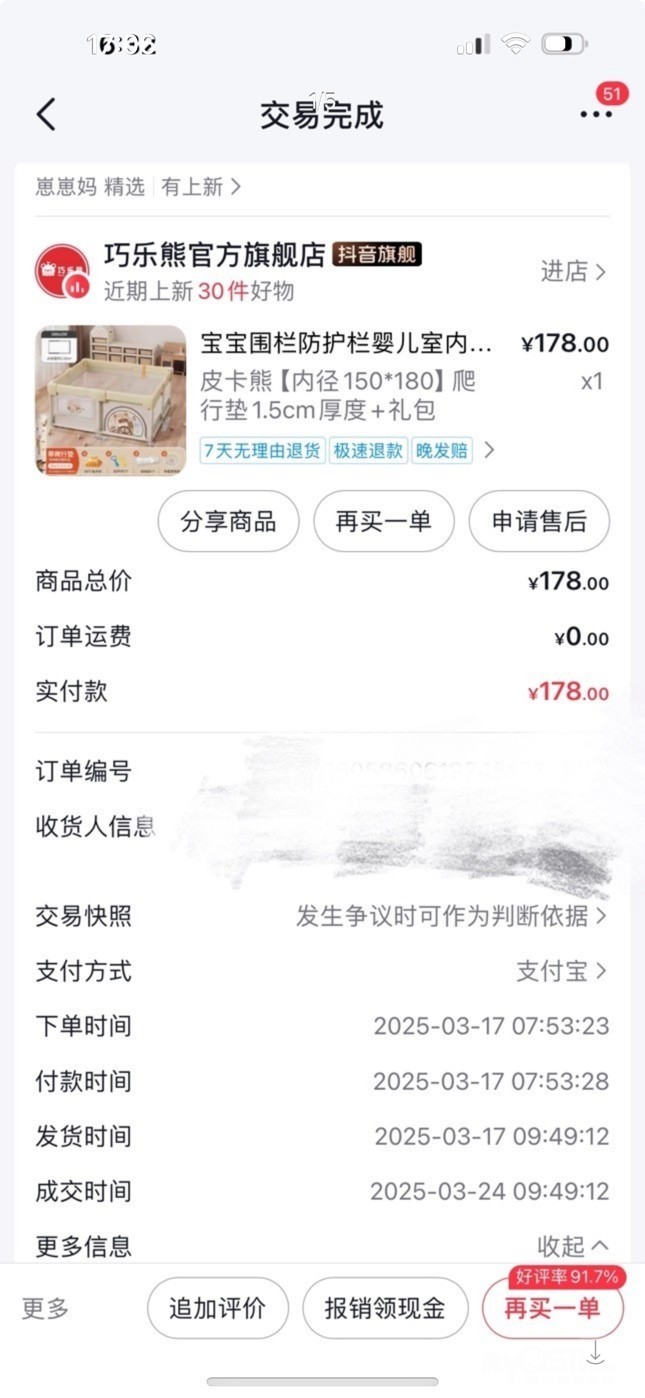Go back using the arrow icon
The image size is (645, 1398).
point(46,115)
